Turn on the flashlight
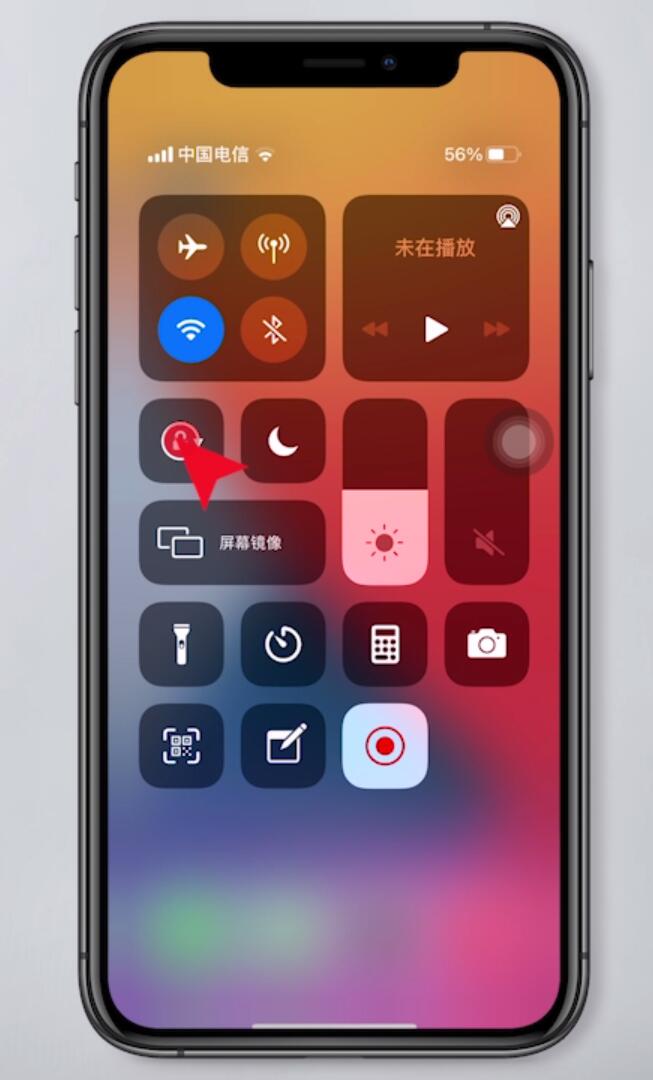 click(x=181, y=644)
